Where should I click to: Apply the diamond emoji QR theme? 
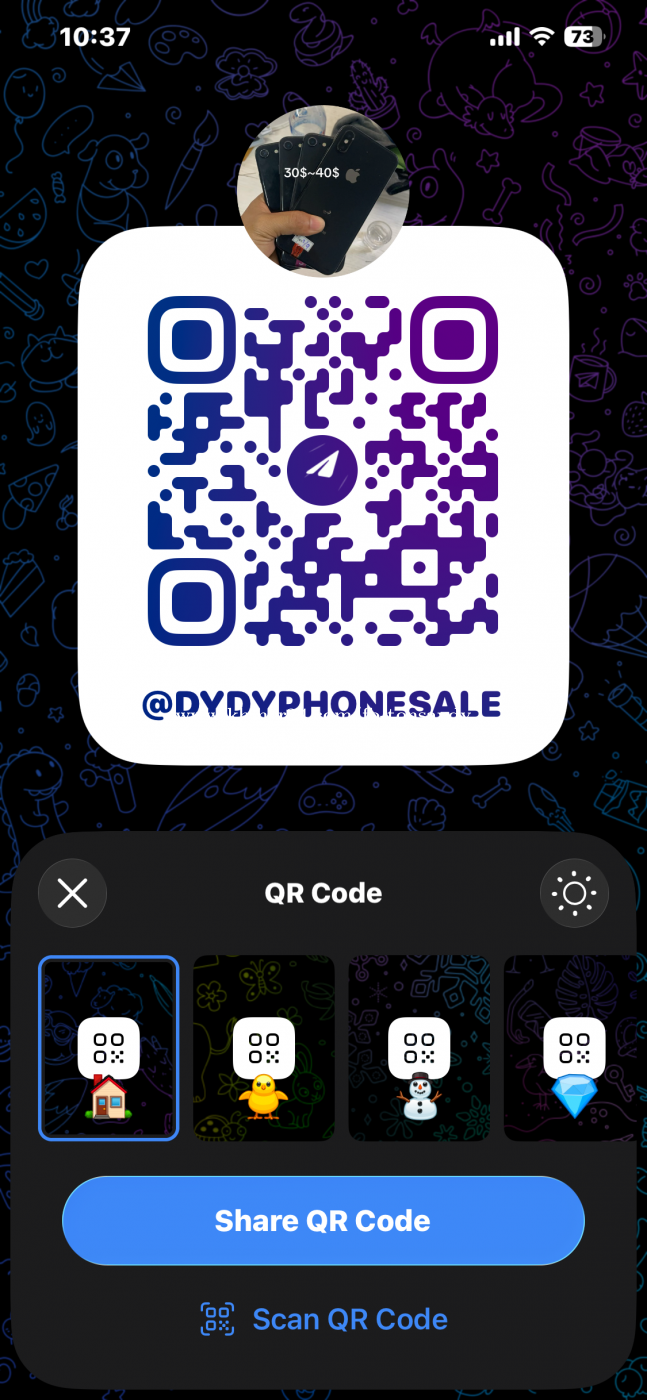(x=573, y=1048)
